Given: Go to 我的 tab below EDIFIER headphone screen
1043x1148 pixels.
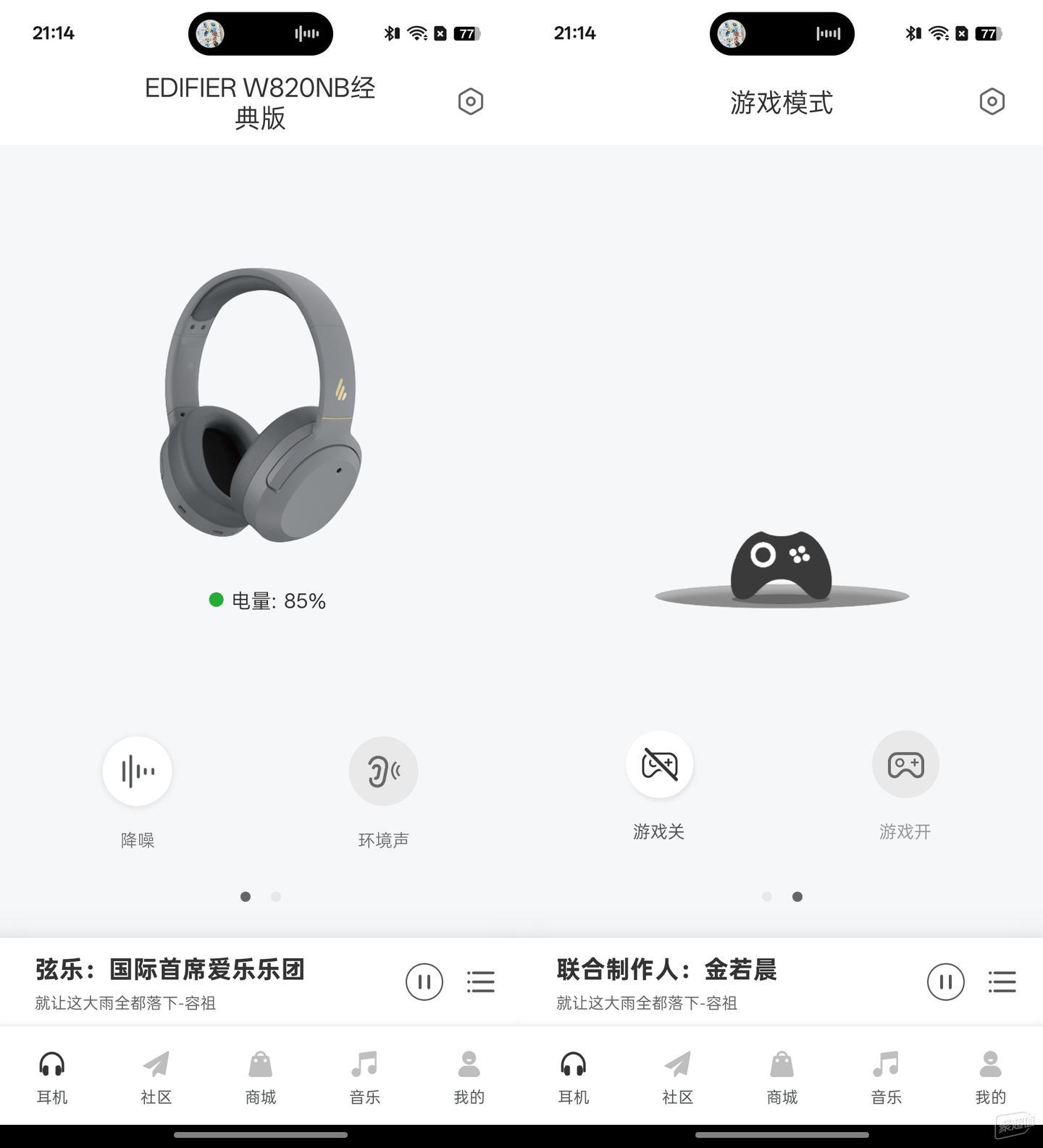Looking at the screenshot, I should tap(469, 1076).
